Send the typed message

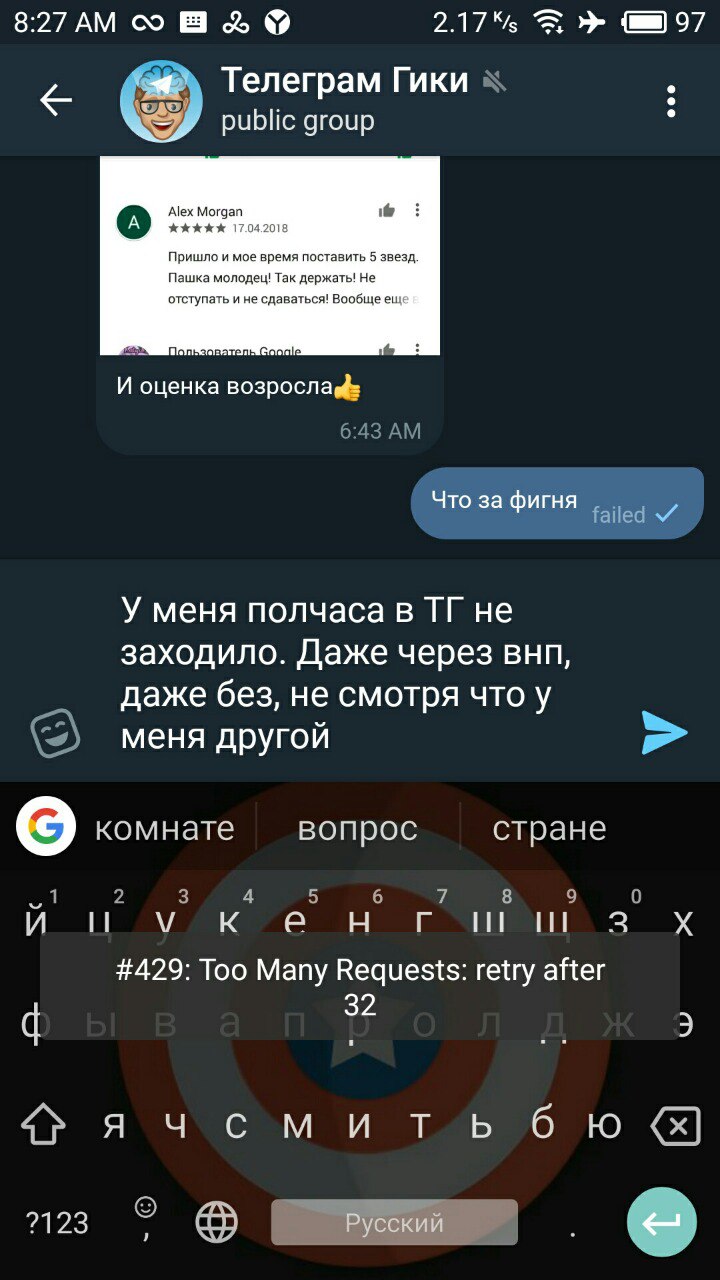pyautogui.click(x=664, y=733)
